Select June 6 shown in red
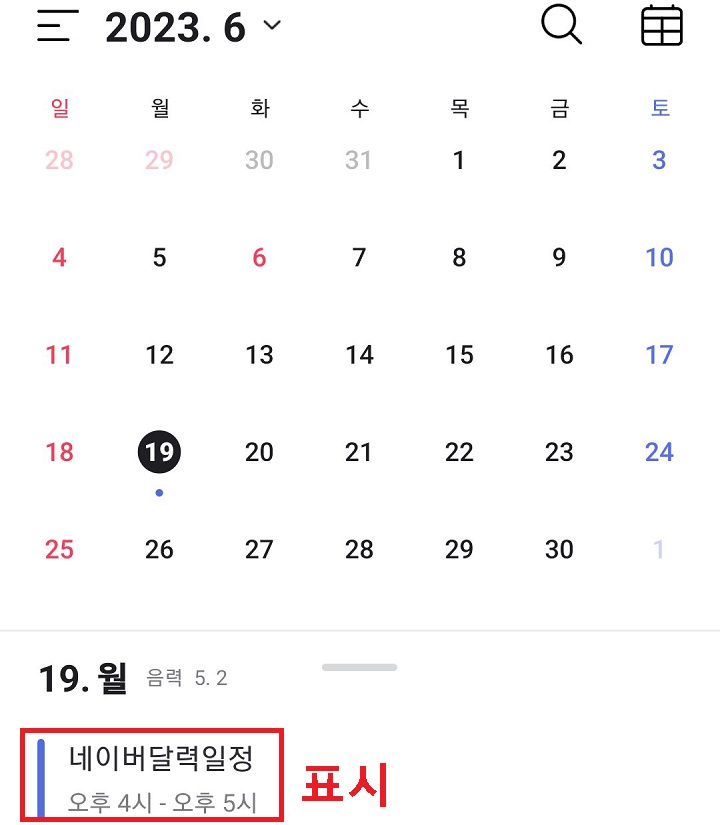This screenshot has height=825, width=720. click(x=259, y=257)
